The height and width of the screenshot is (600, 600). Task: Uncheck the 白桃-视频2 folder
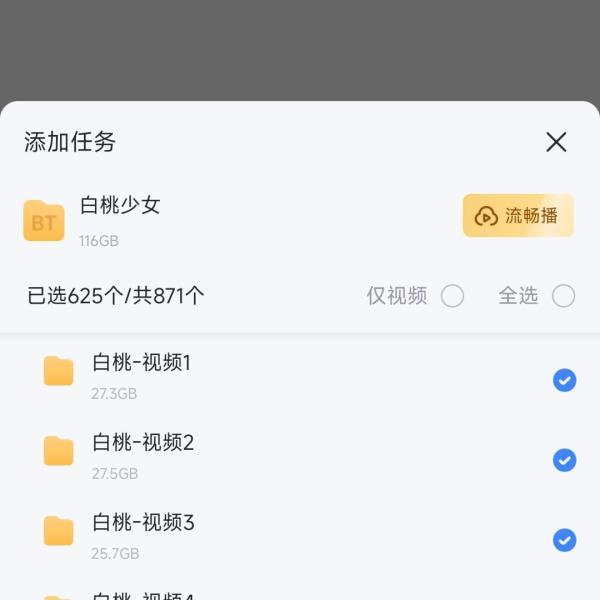(x=564, y=460)
